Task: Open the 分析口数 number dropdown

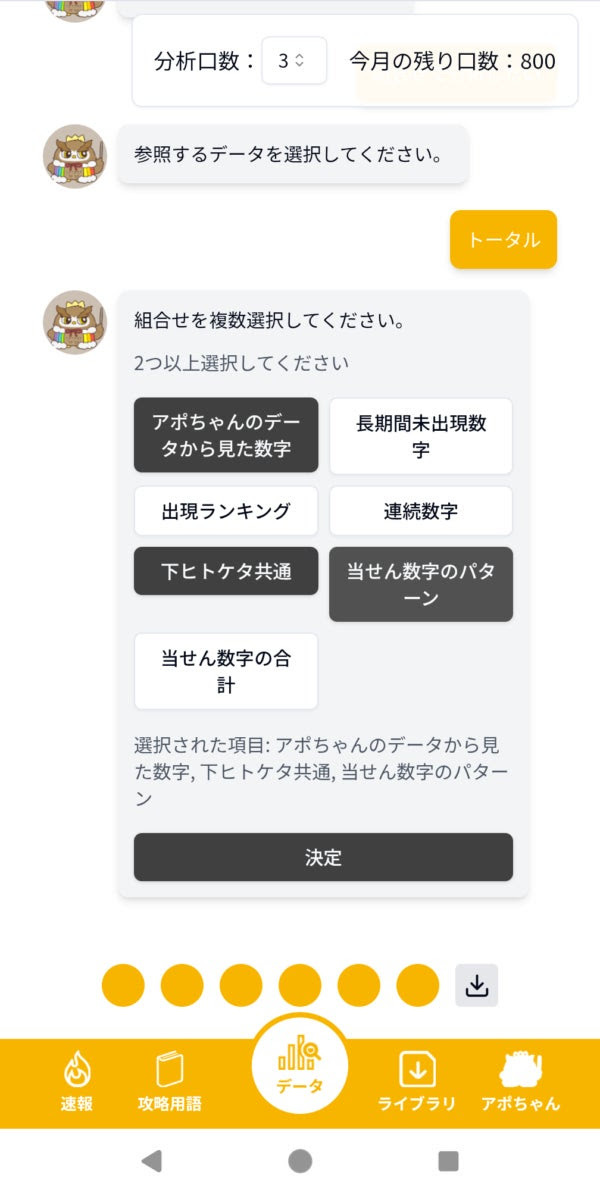Action: (x=294, y=61)
